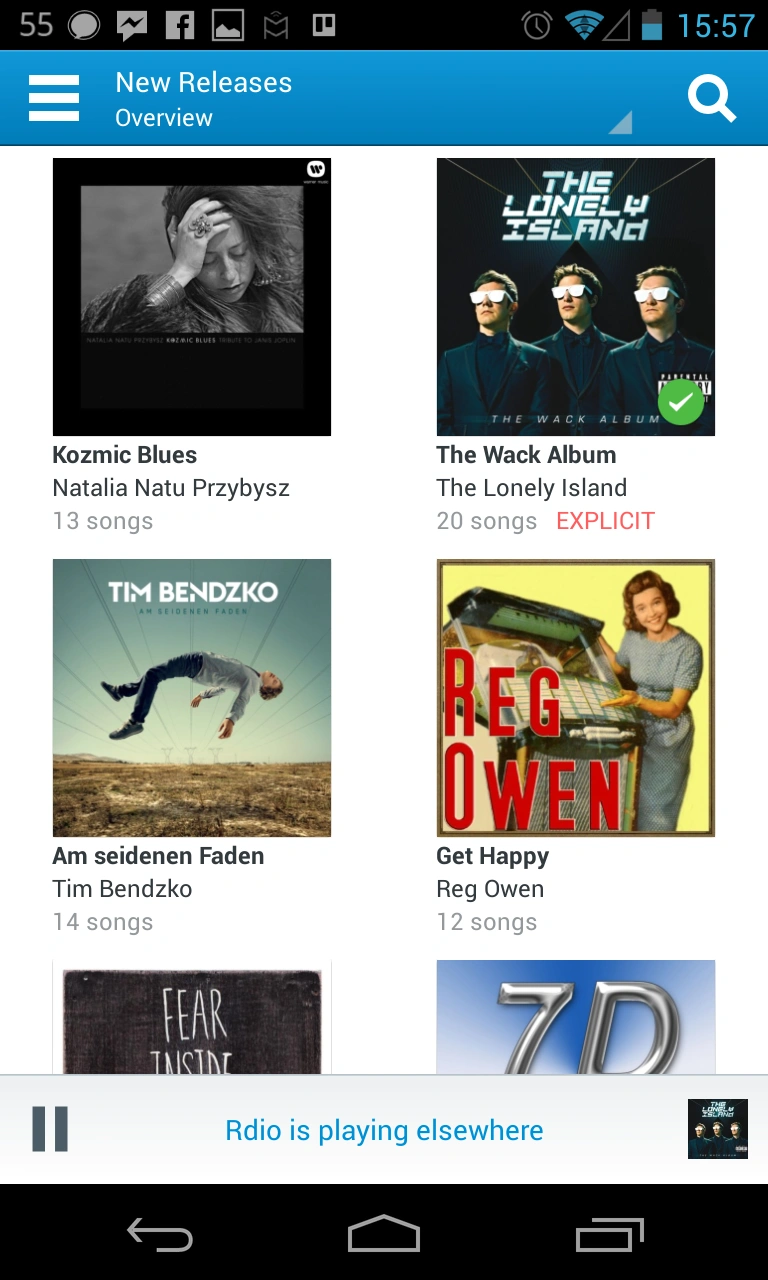Screen dimensions: 768x1280
Task: Open the Kozmic Blues album
Action: tap(192, 297)
